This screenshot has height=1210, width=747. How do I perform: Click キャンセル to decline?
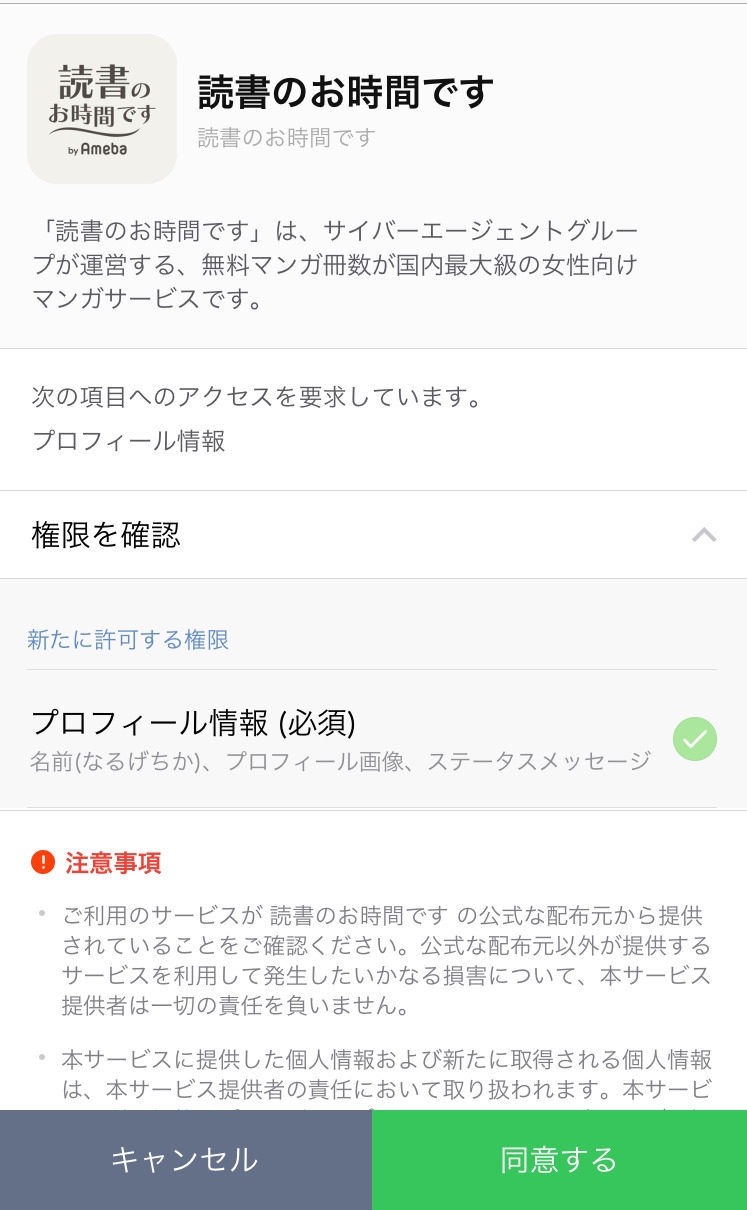186,1159
